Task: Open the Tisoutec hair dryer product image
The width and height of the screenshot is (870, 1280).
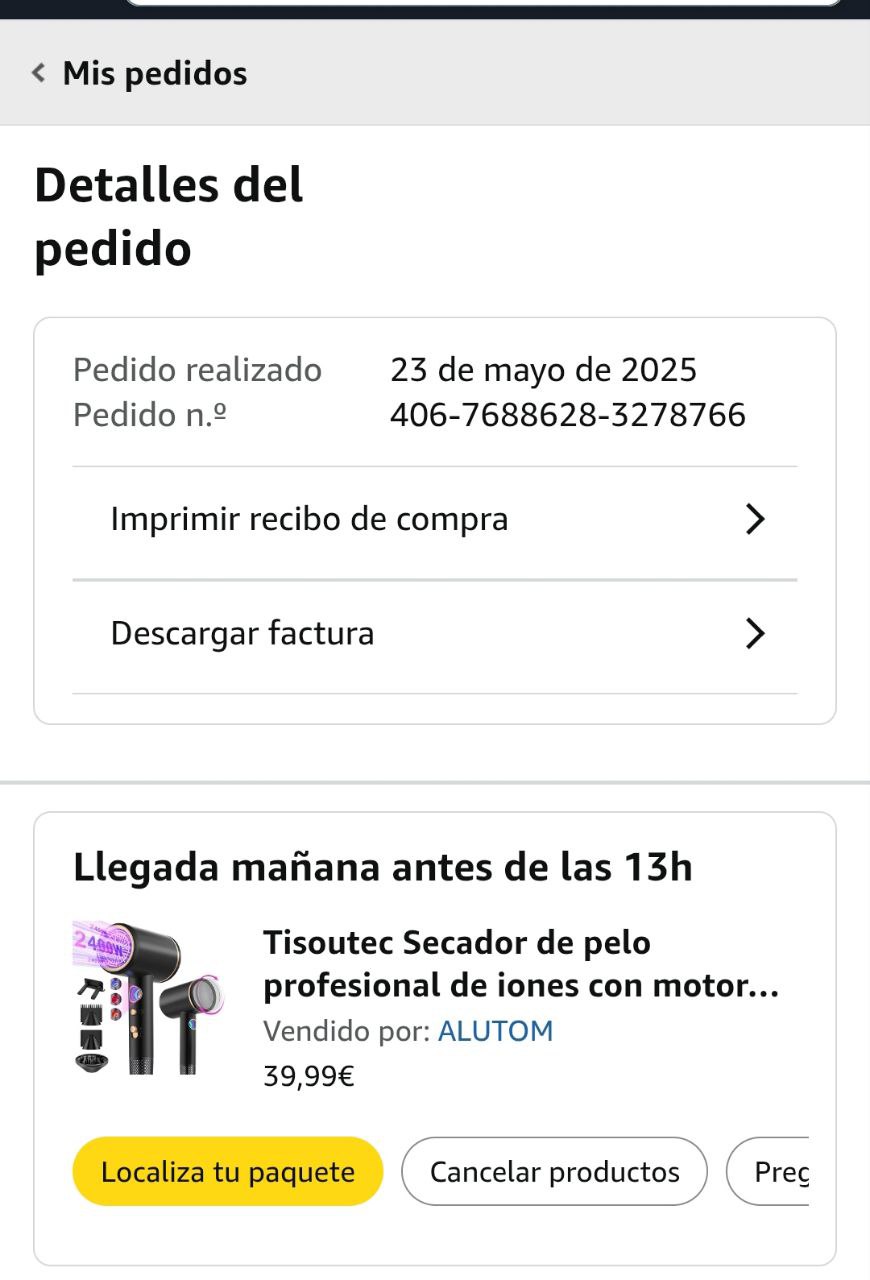Action: tap(150, 998)
